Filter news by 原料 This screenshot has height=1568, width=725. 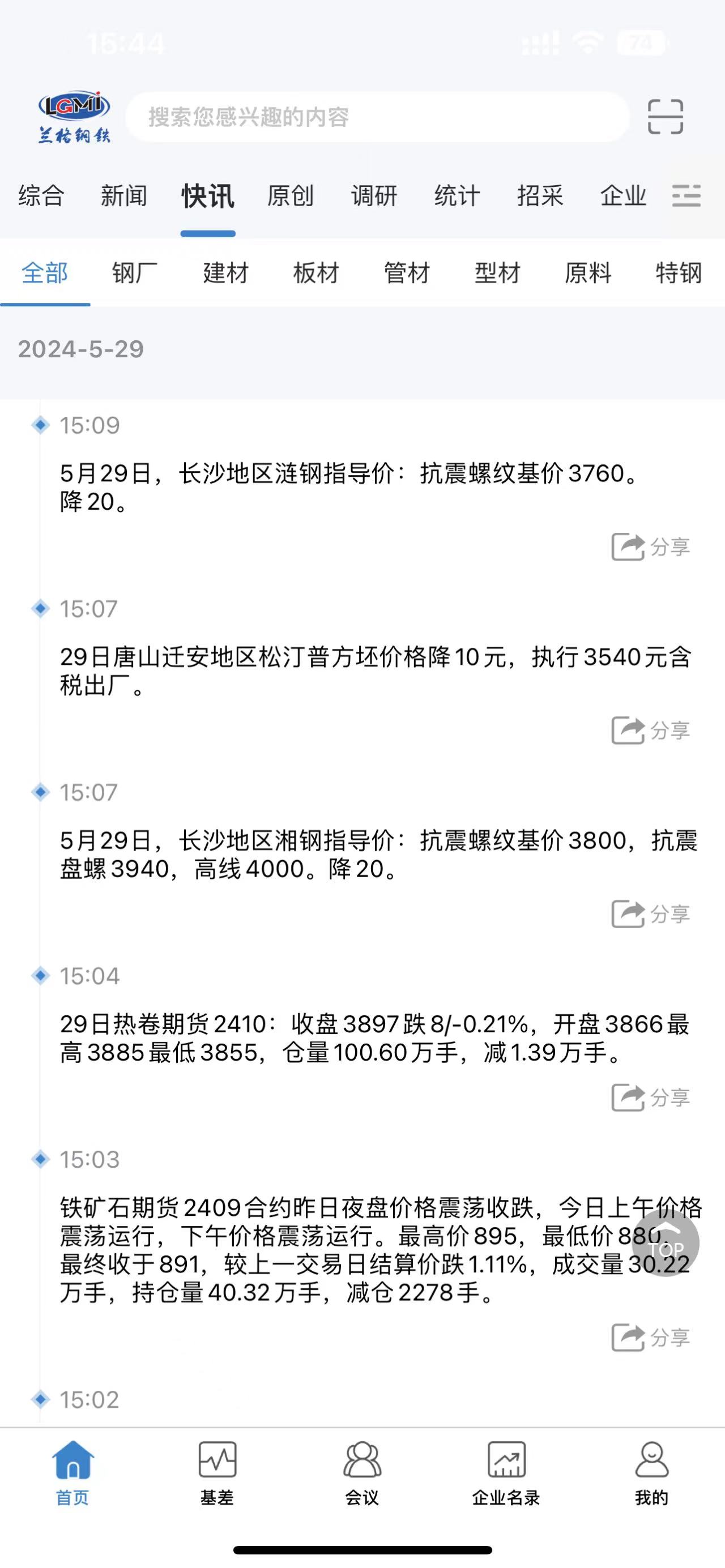click(x=588, y=273)
